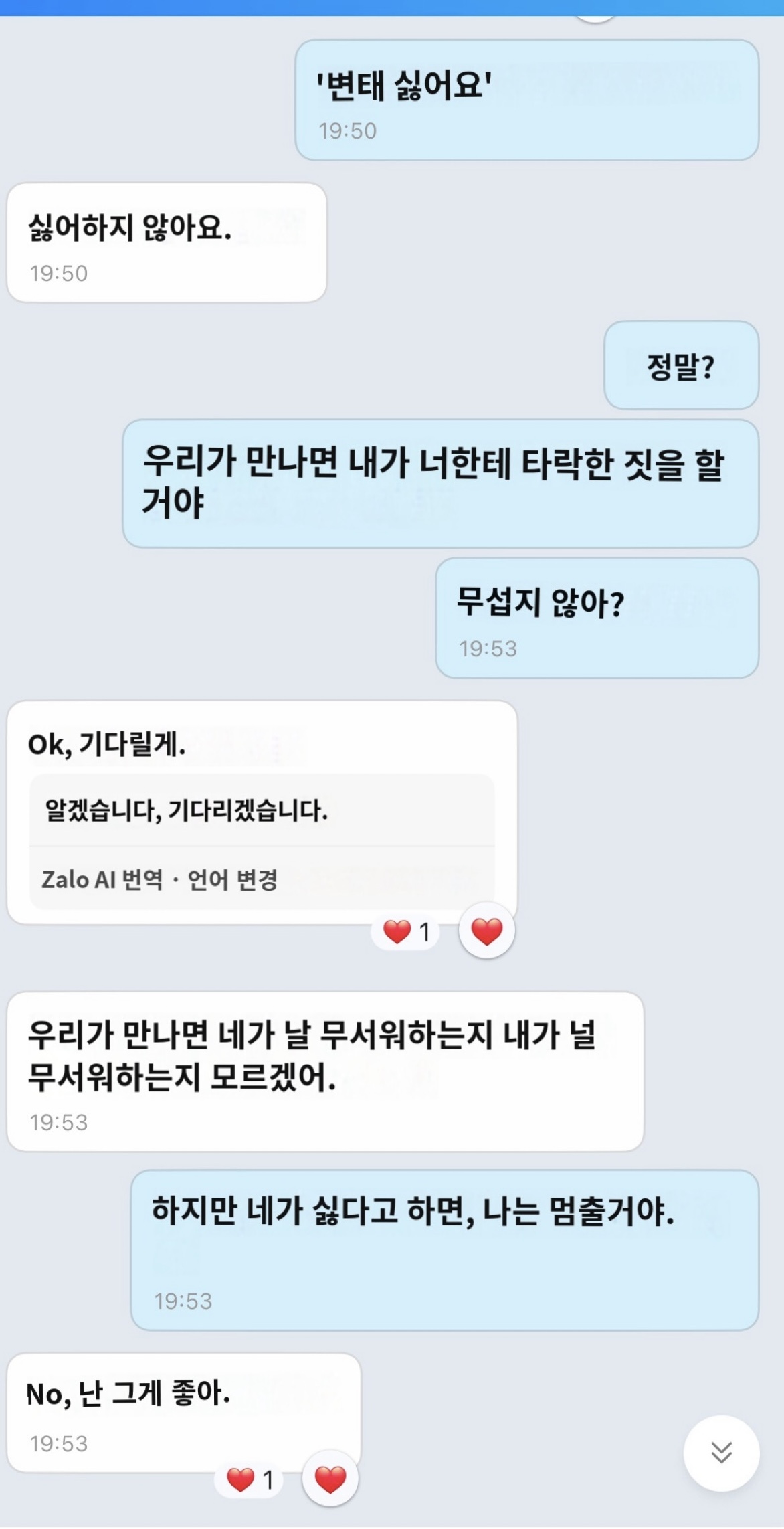Jump to the latest messages with the double-chevron button
Viewport: 784px width, 1529px height.
[x=721, y=1453]
